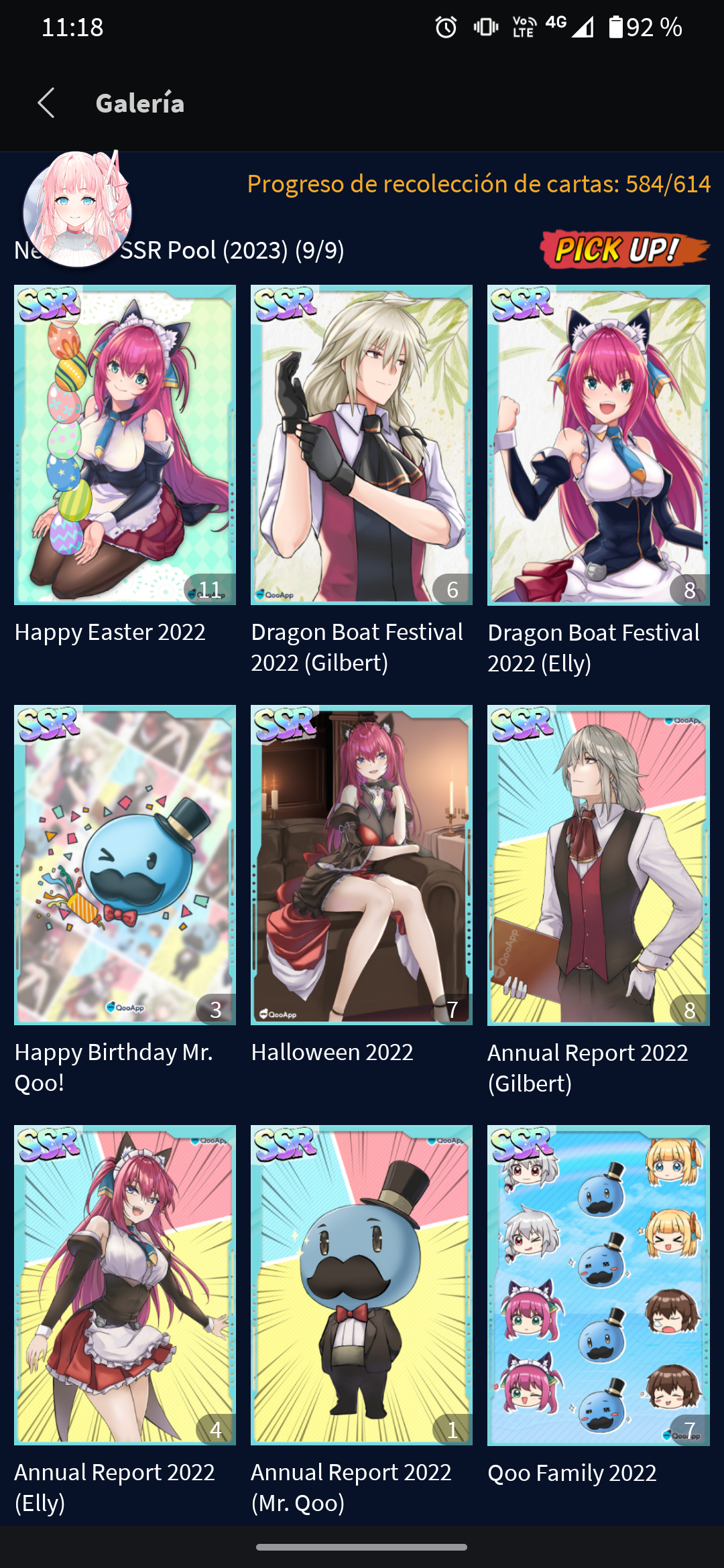The image size is (724, 1568).
Task: Open Happy Birthday Mr. Qoo! card
Action: coord(125,864)
